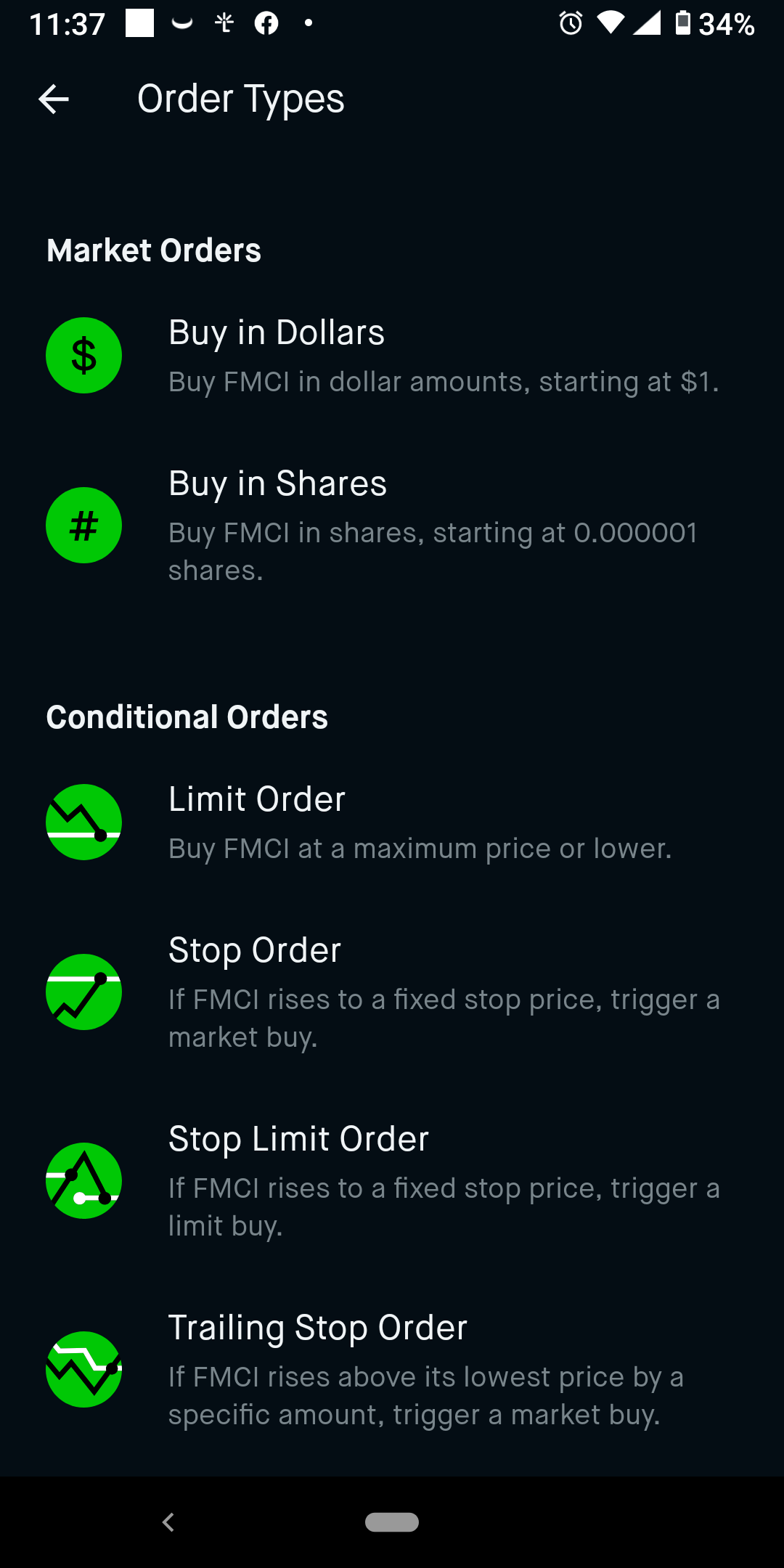Tap the home pill in the navigation bar
This screenshot has width=784, height=1568.
[x=392, y=1522]
